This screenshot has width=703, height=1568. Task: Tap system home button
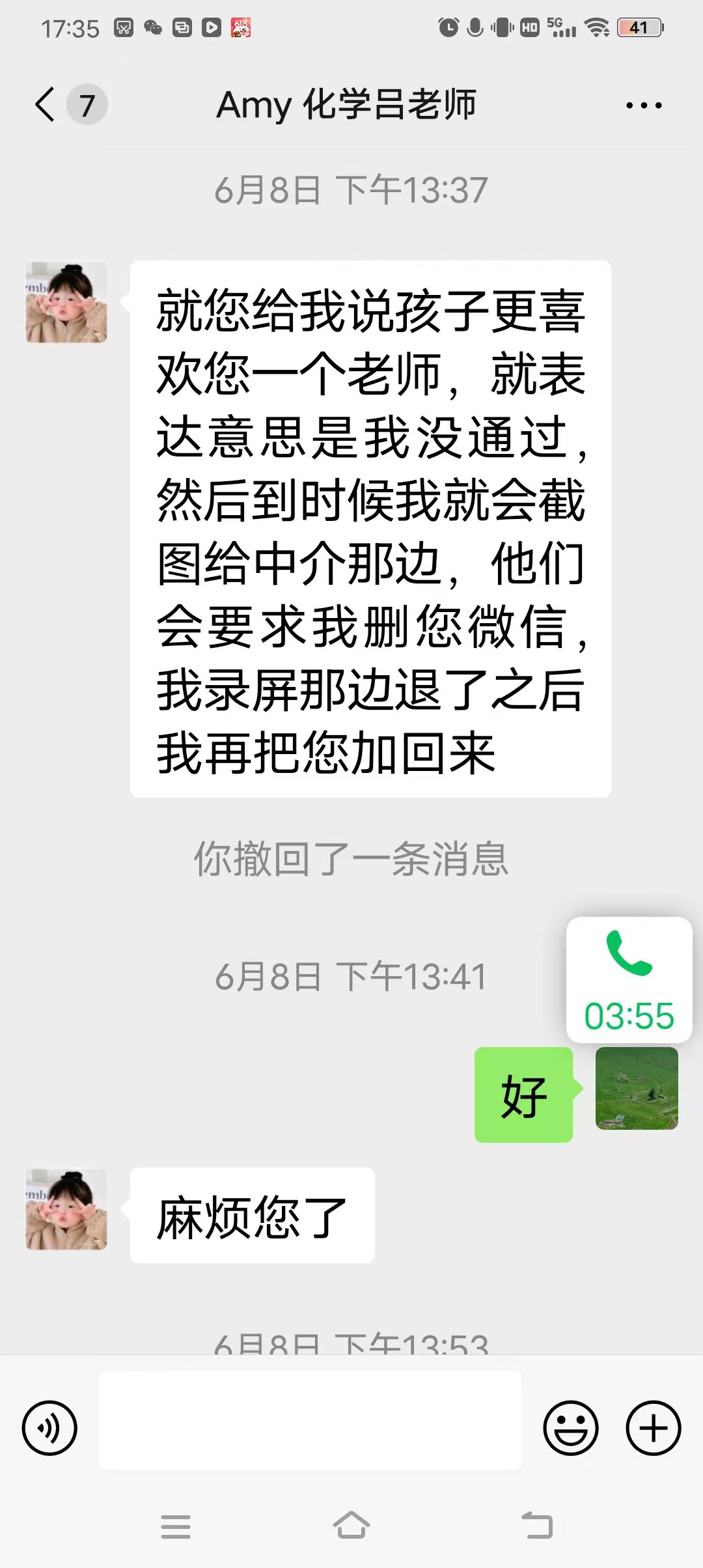(x=351, y=1526)
